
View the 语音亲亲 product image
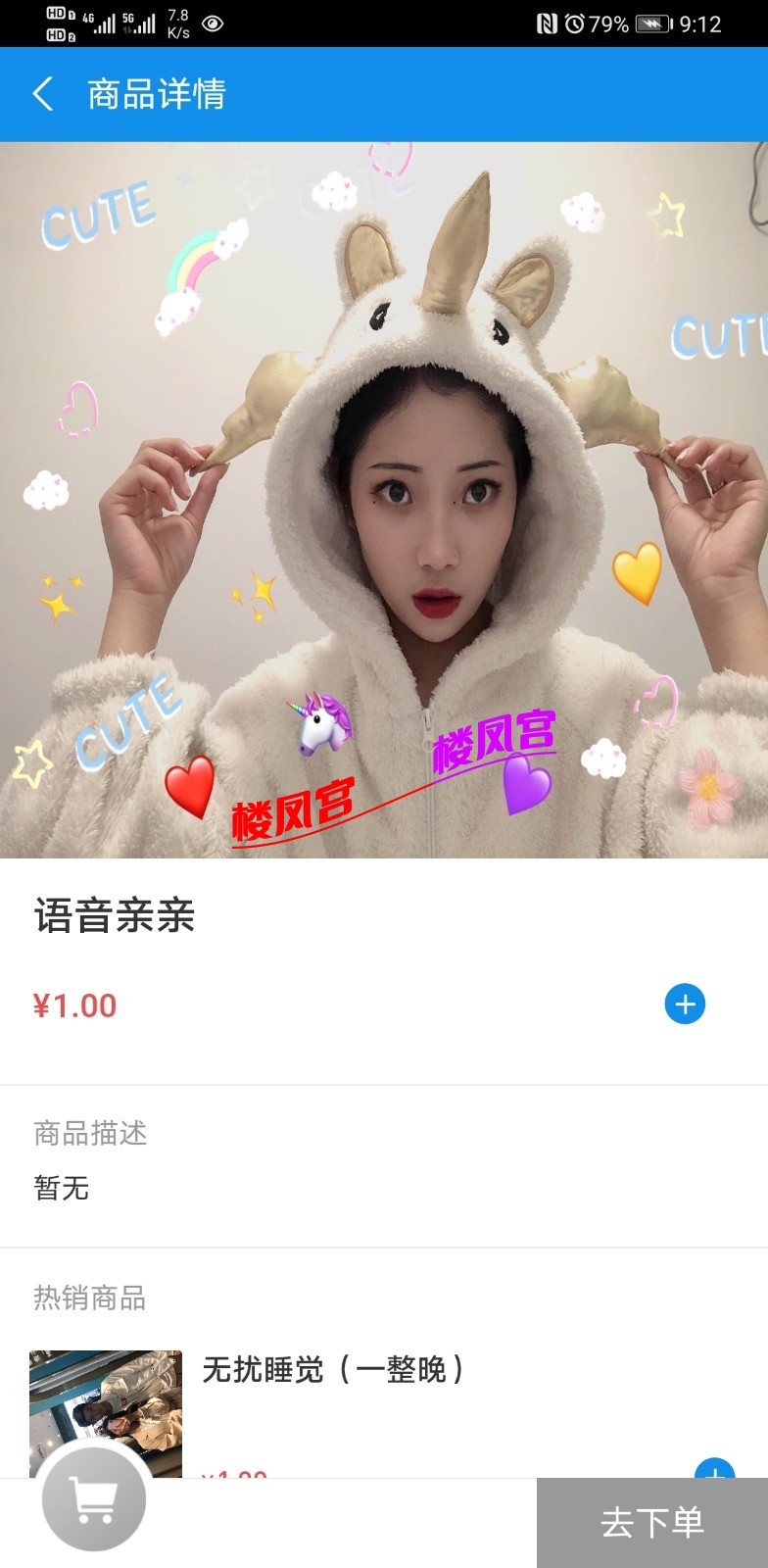pos(384,500)
